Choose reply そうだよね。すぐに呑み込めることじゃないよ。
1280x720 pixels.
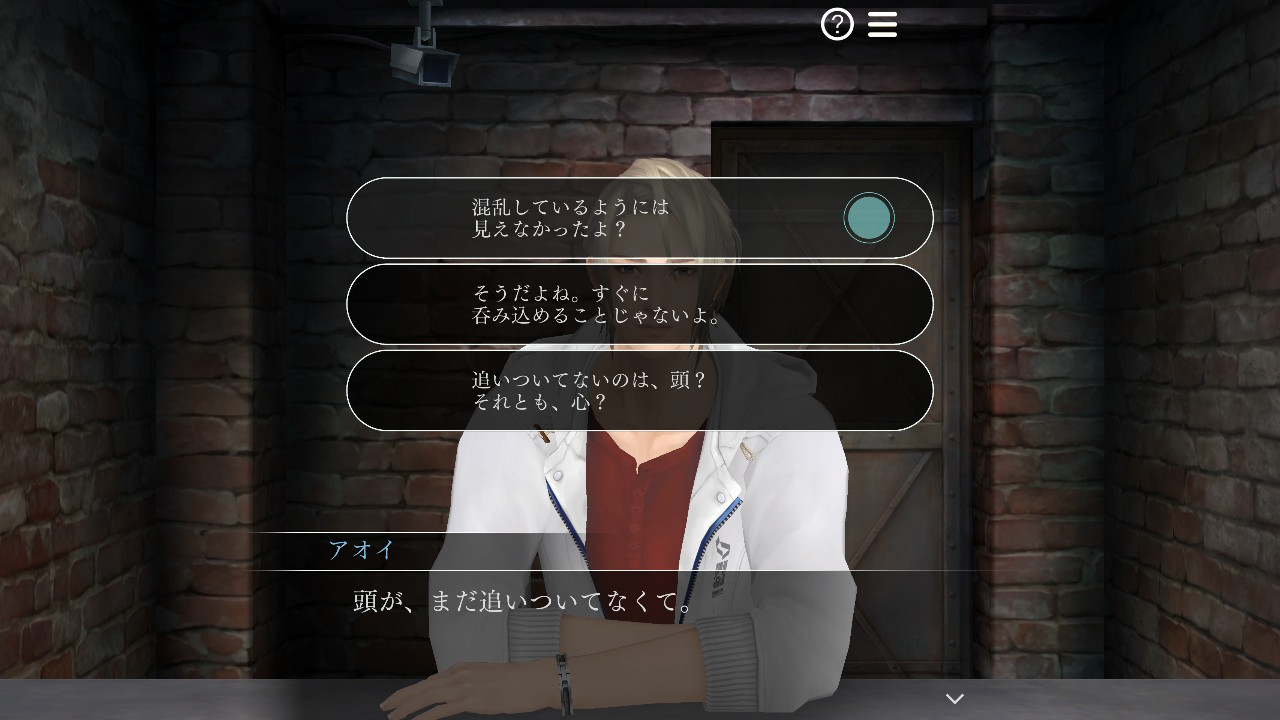639,304
